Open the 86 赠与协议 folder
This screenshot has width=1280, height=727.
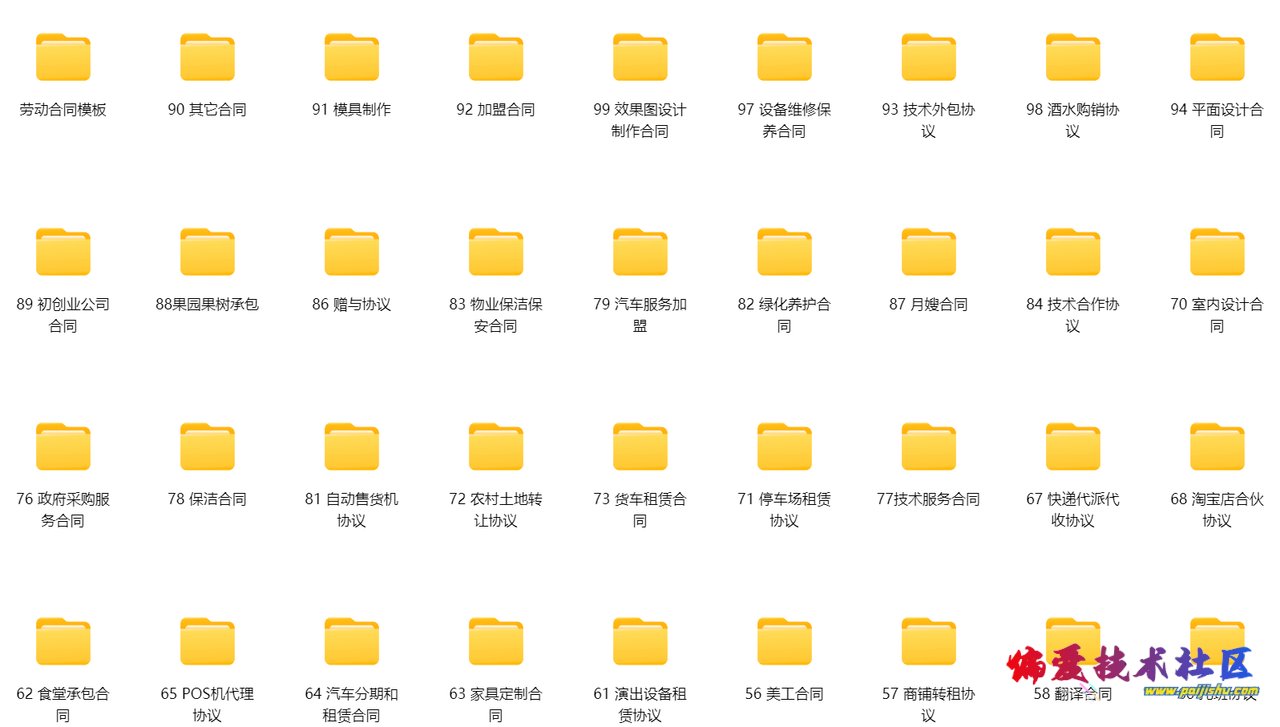pyautogui.click(x=351, y=253)
